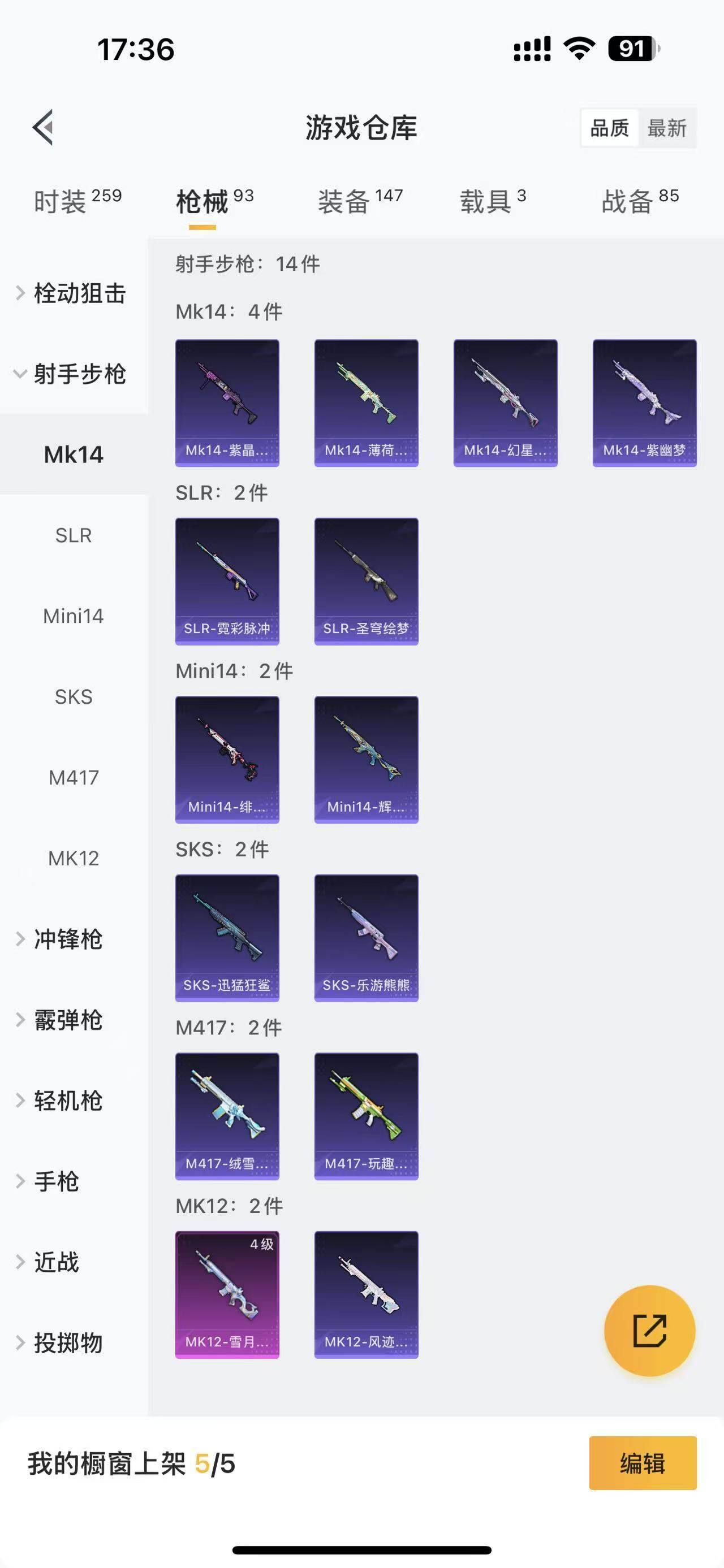View the level 4 MK12-雪月 skin
The image size is (724, 1568).
pyautogui.click(x=227, y=1294)
